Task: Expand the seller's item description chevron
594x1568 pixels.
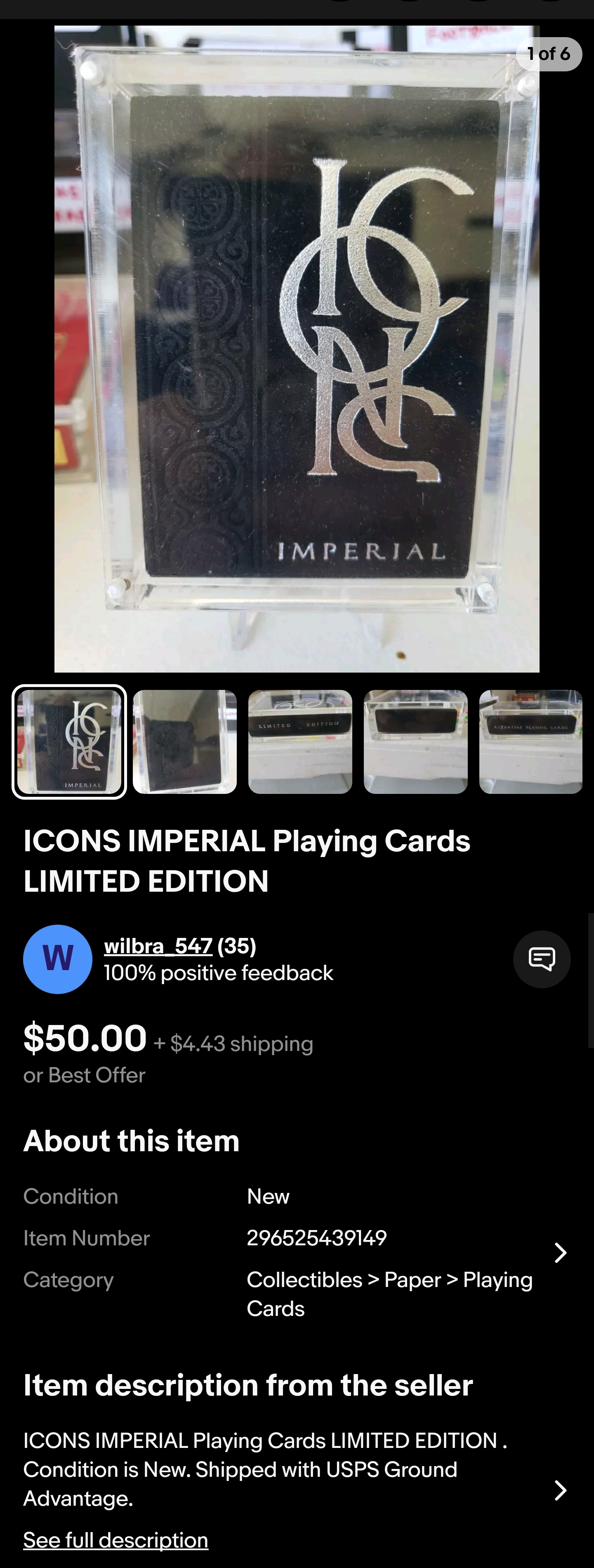Action: [x=561, y=1490]
